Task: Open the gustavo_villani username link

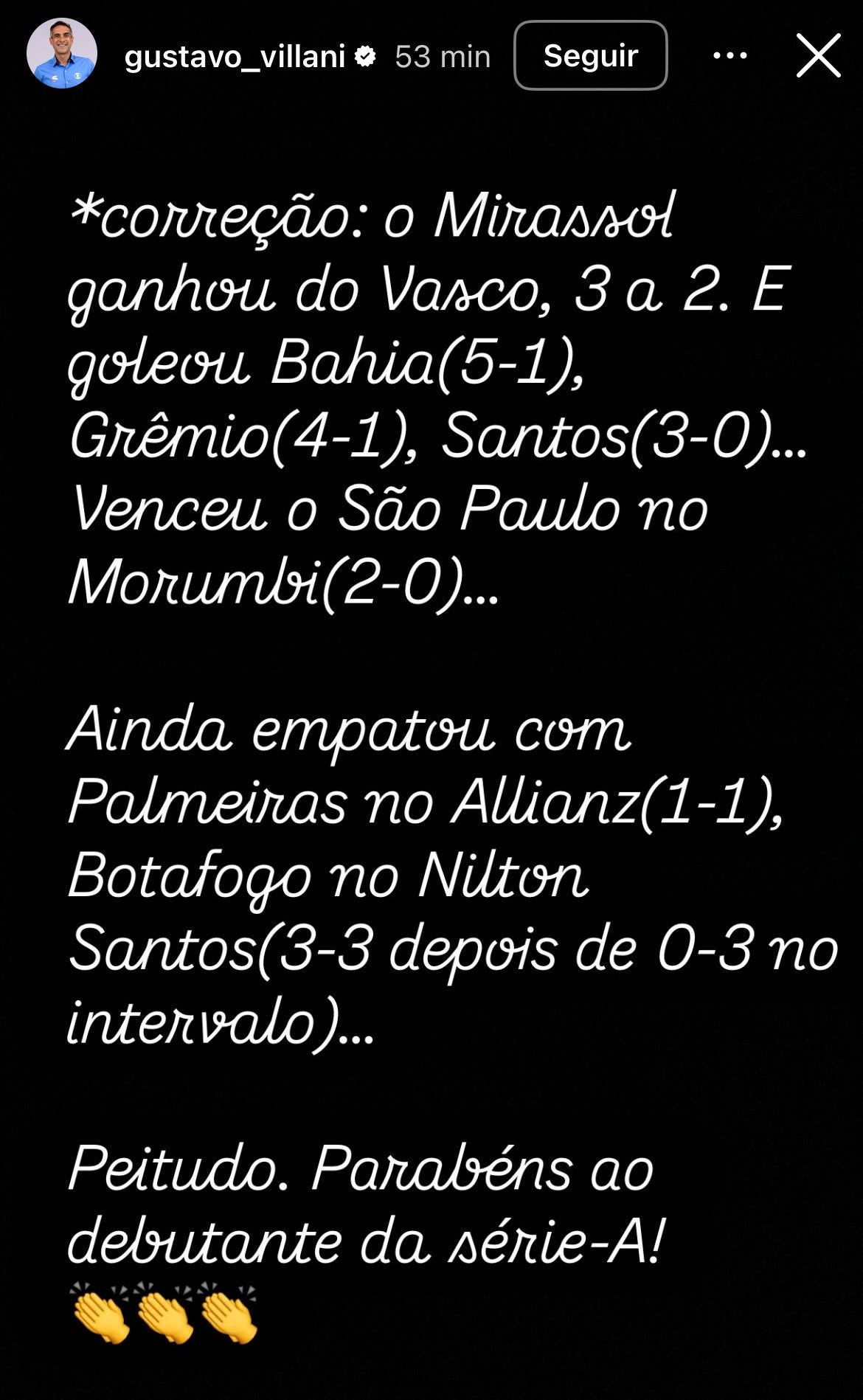Action: [x=235, y=56]
